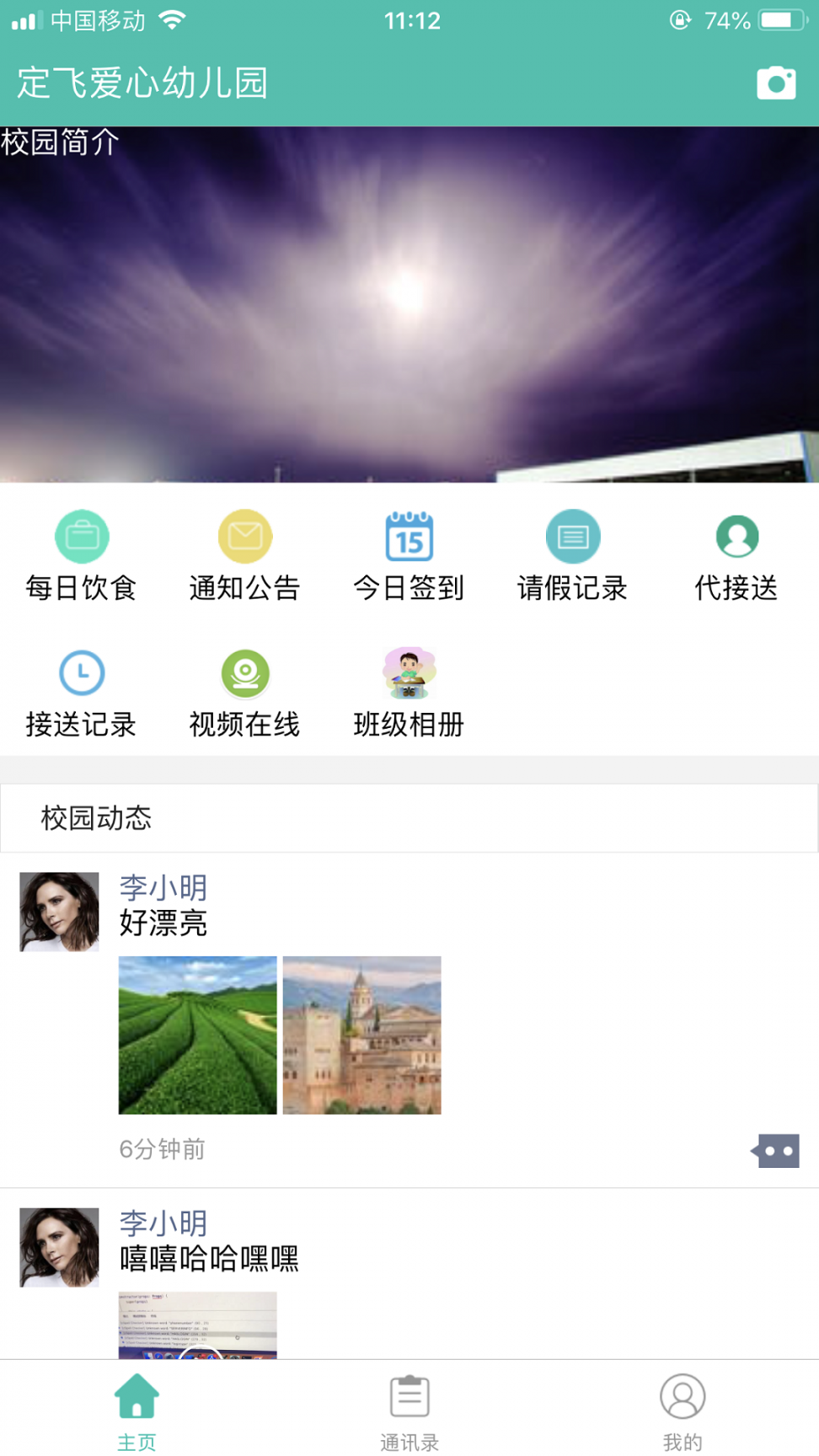This screenshot has width=819, height=1456.
Task: View the castle photo in 好漂亮 post
Action: [361, 1035]
